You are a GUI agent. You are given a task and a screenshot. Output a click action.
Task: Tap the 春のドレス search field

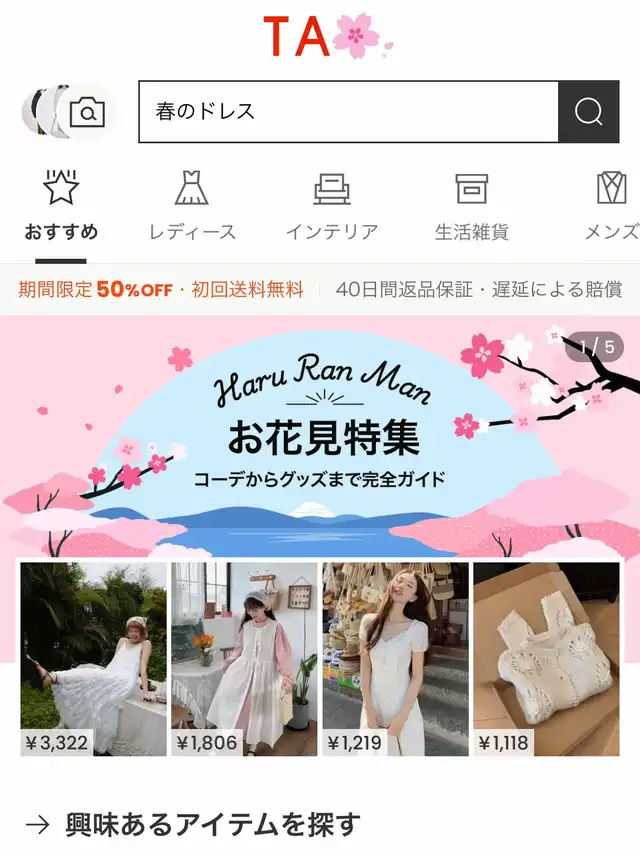click(x=349, y=112)
